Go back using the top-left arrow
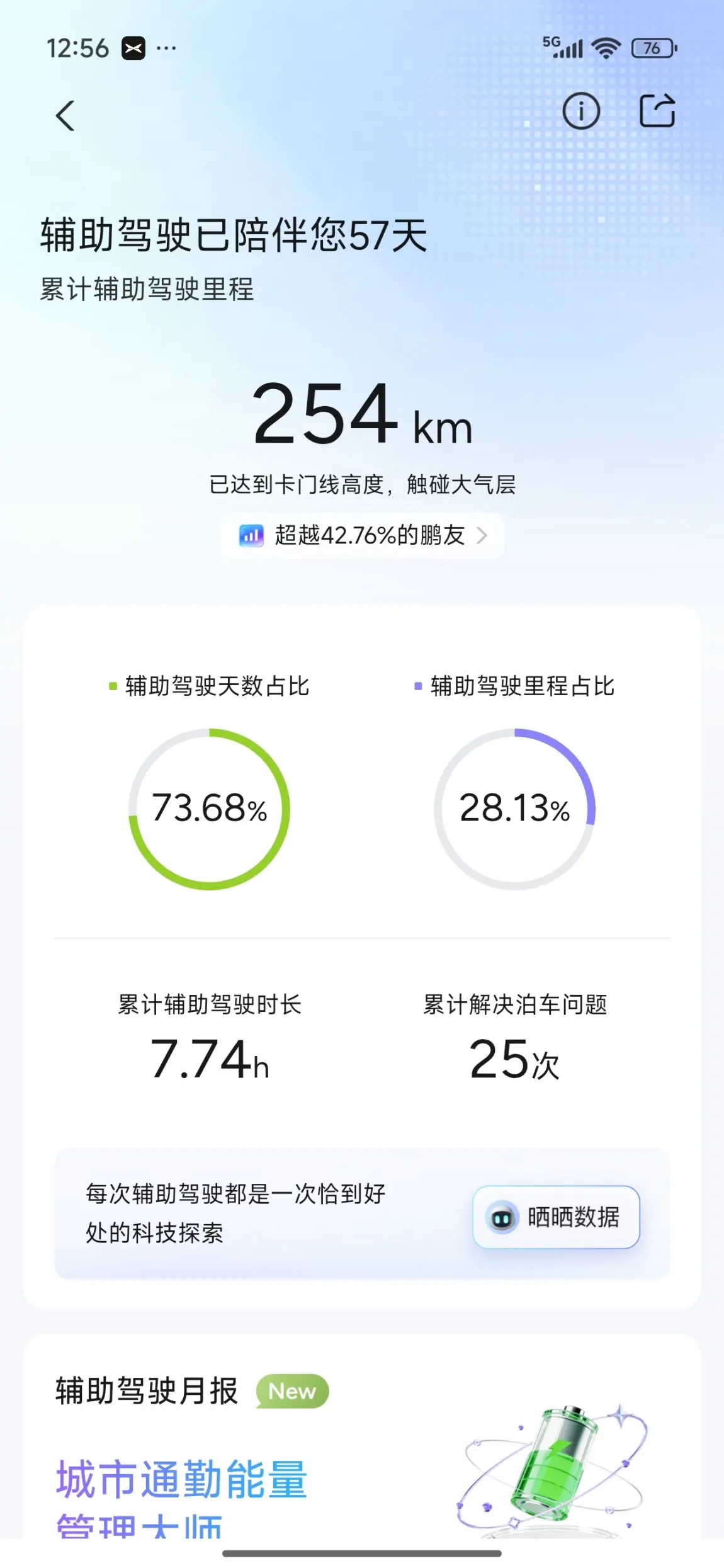This screenshot has width=724, height=1568. (x=65, y=116)
